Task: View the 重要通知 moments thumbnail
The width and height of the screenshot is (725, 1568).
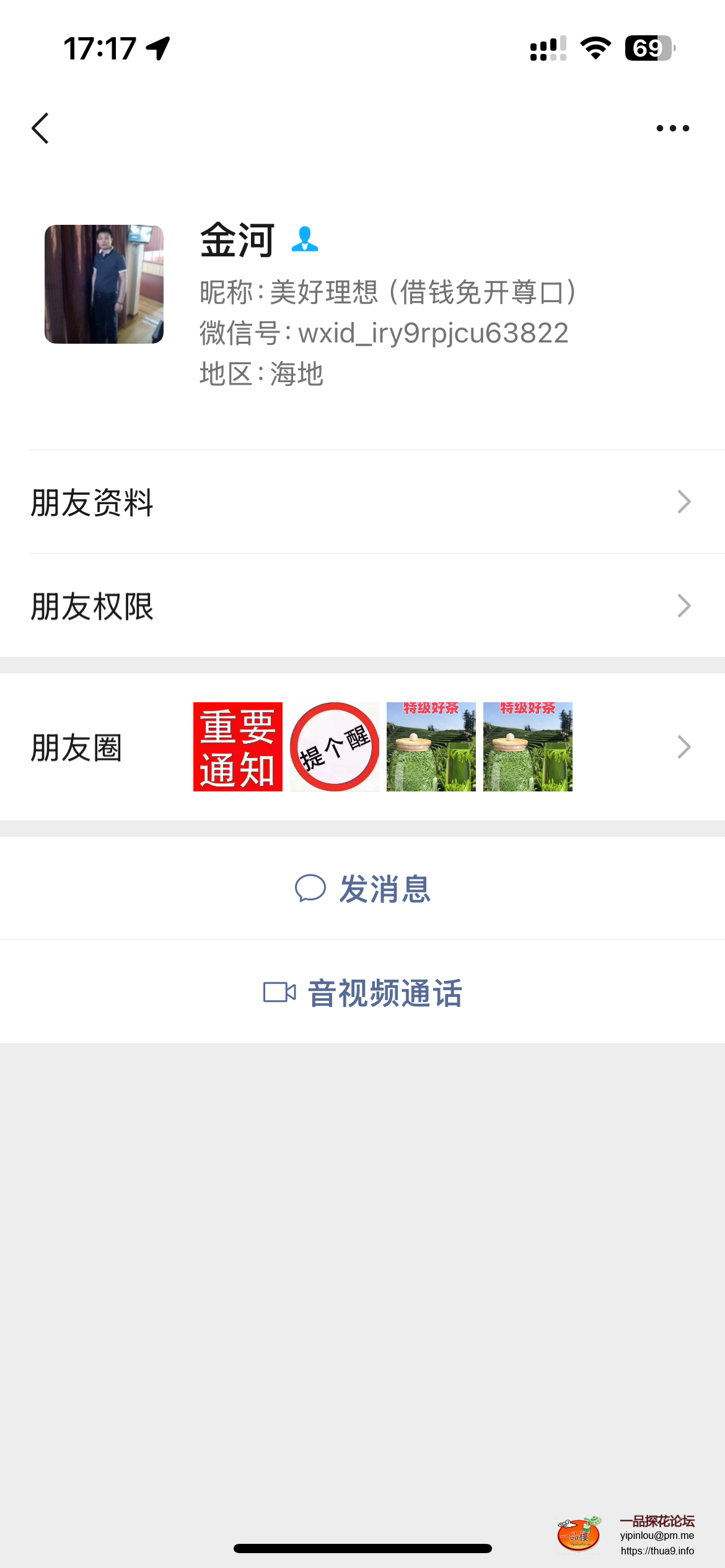Action: [238, 746]
